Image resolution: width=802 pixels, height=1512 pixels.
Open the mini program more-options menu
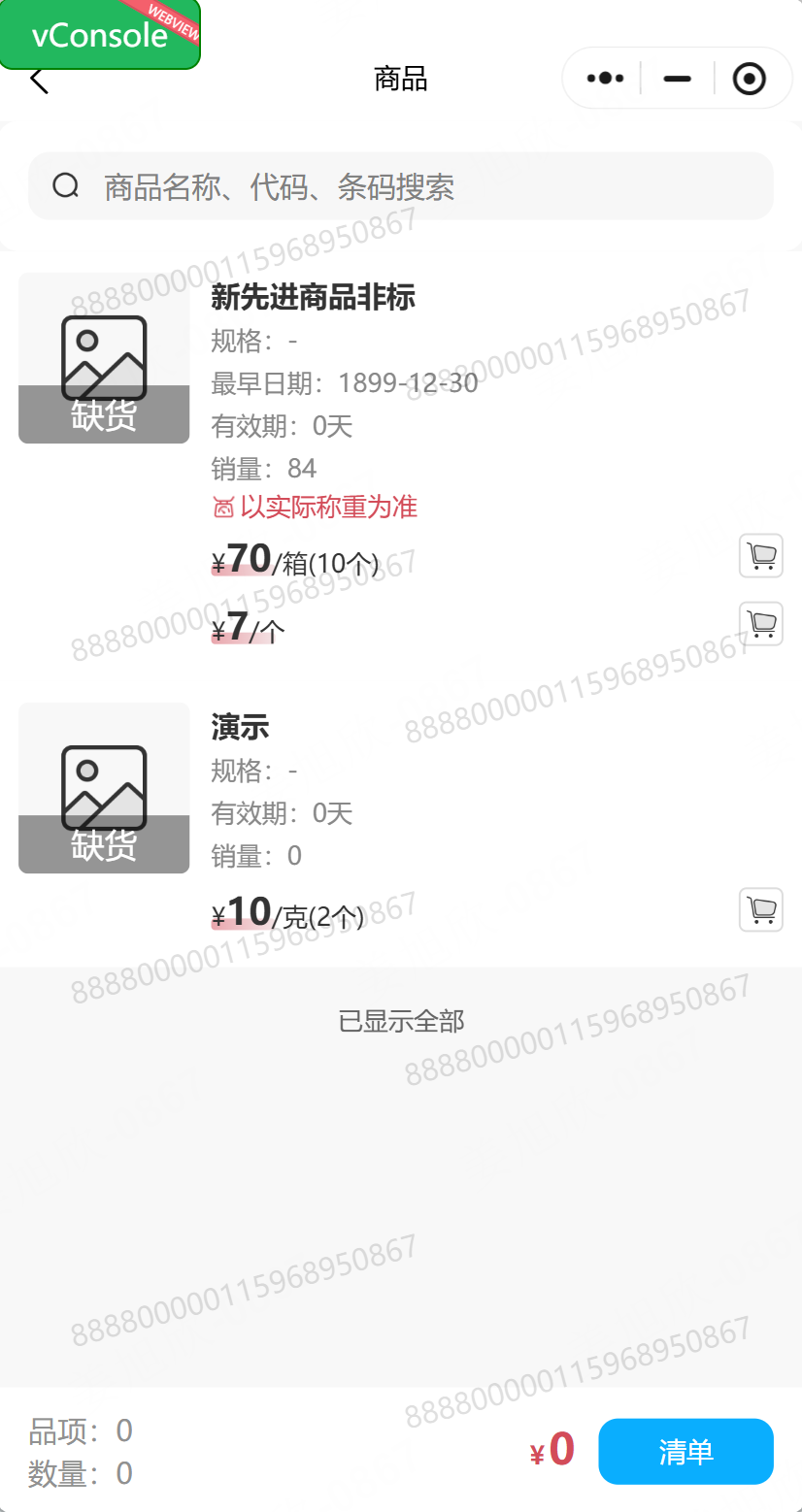tap(606, 79)
